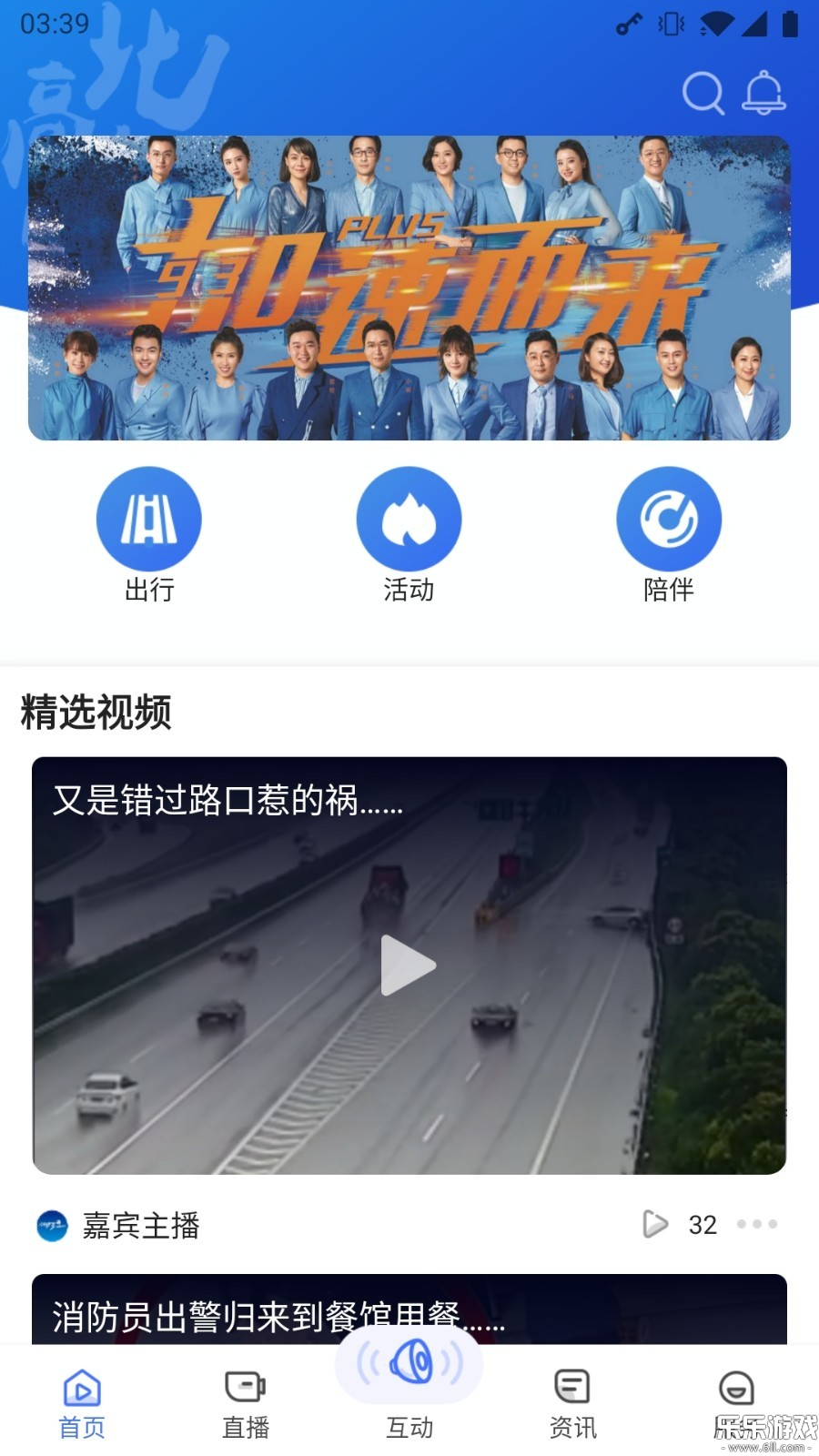Play the highway accident video
The width and height of the screenshot is (819, 1456).
[x=409, y=966]
